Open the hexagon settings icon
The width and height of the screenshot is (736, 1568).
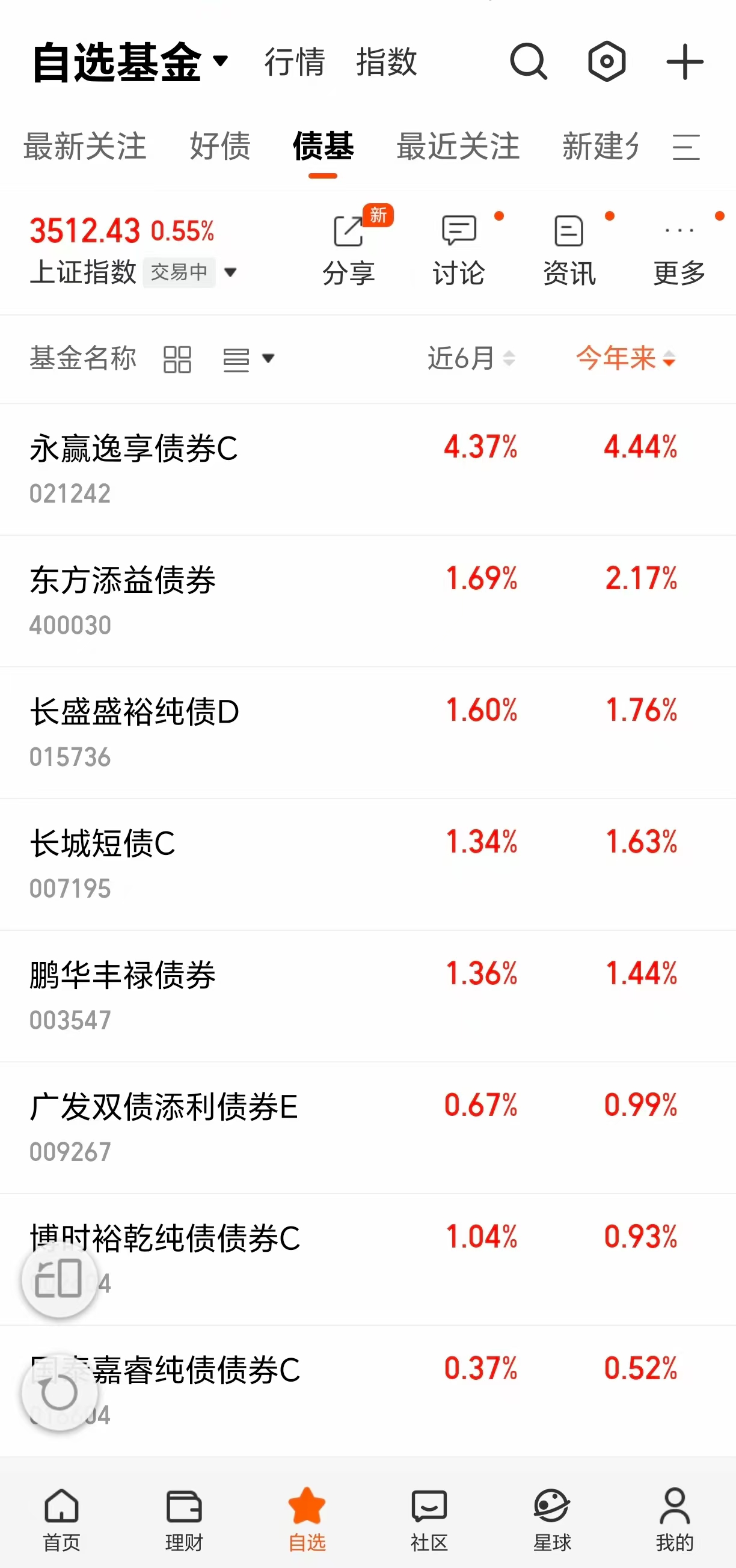606,61
